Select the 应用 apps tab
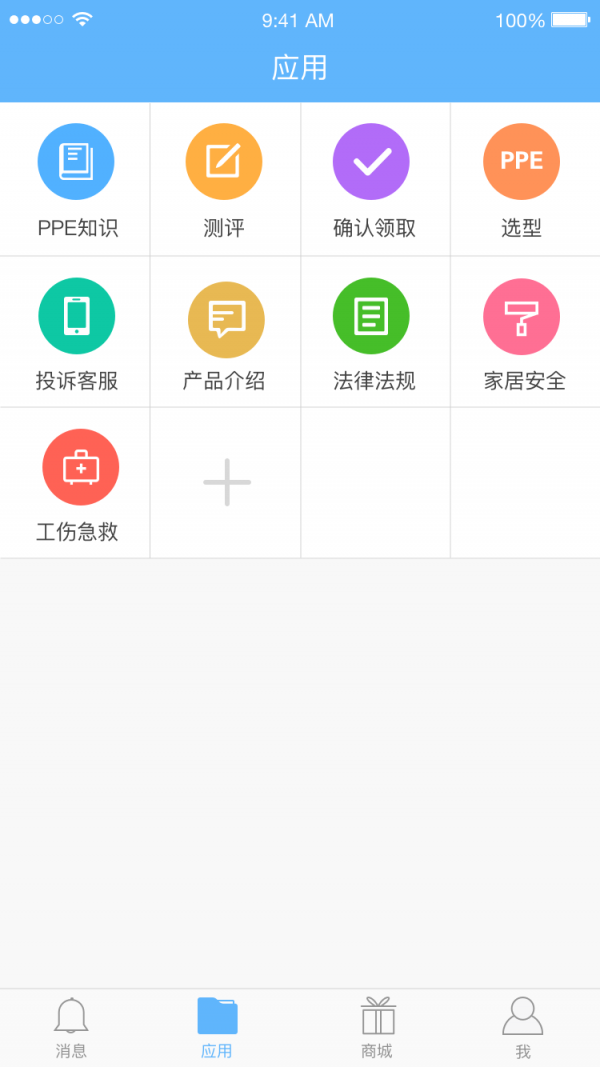Image resolution: width=600 pixels, height=1067 pixels. click(x=217, y=1027)
